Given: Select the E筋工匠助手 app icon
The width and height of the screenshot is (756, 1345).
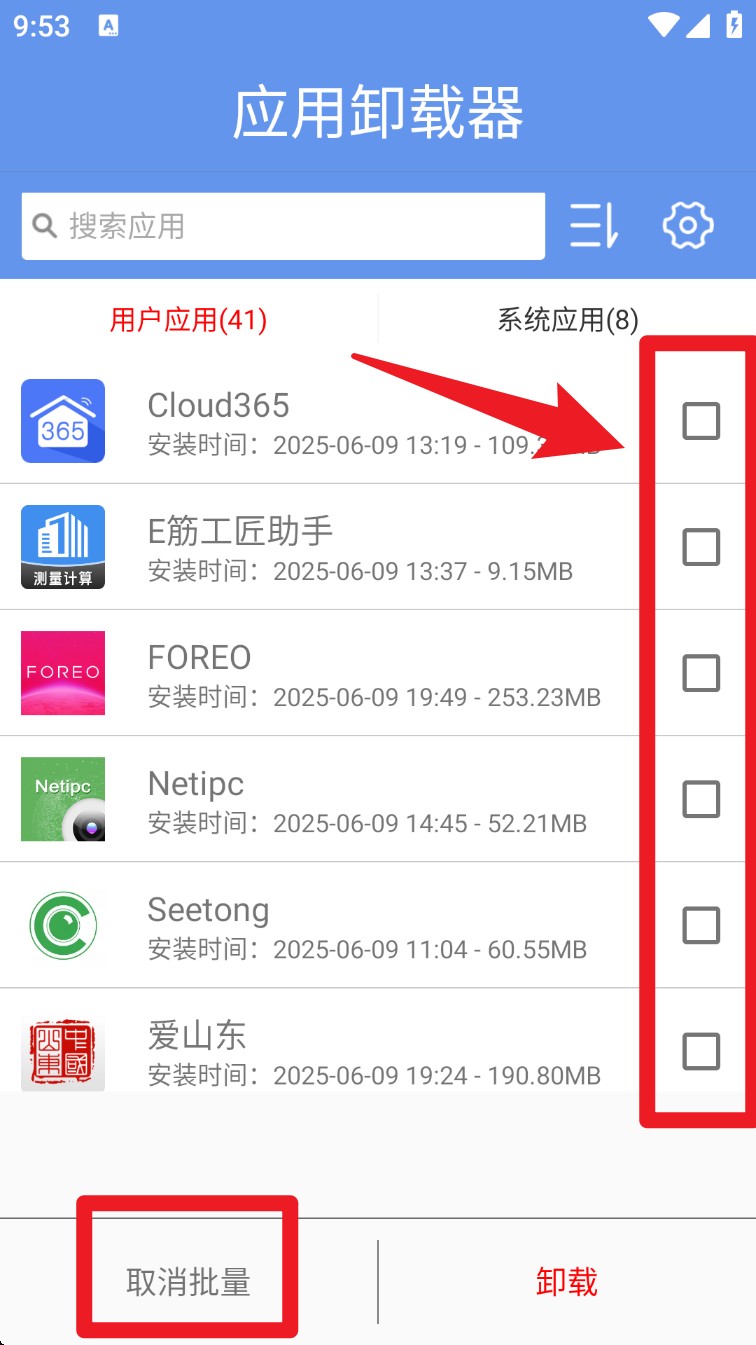Looking at the screenshot, I should click(62, 546).
